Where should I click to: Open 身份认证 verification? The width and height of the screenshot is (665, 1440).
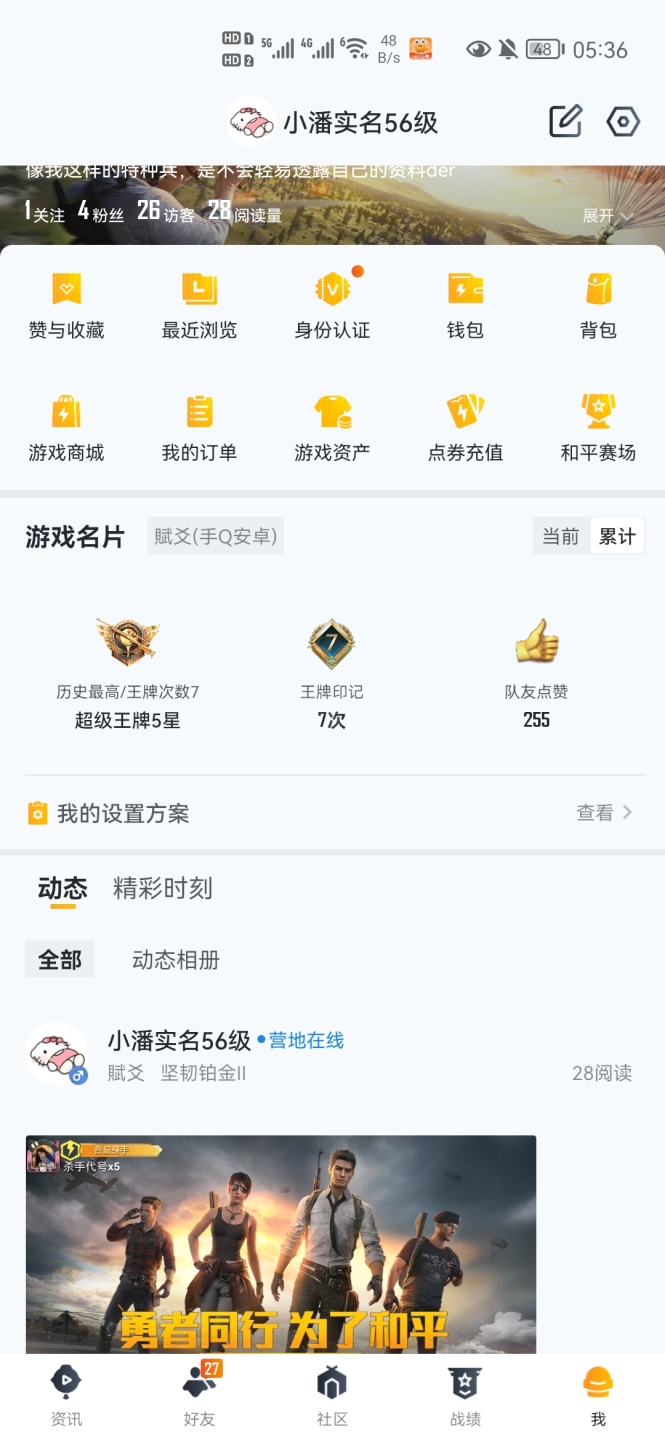coord(332,306)
